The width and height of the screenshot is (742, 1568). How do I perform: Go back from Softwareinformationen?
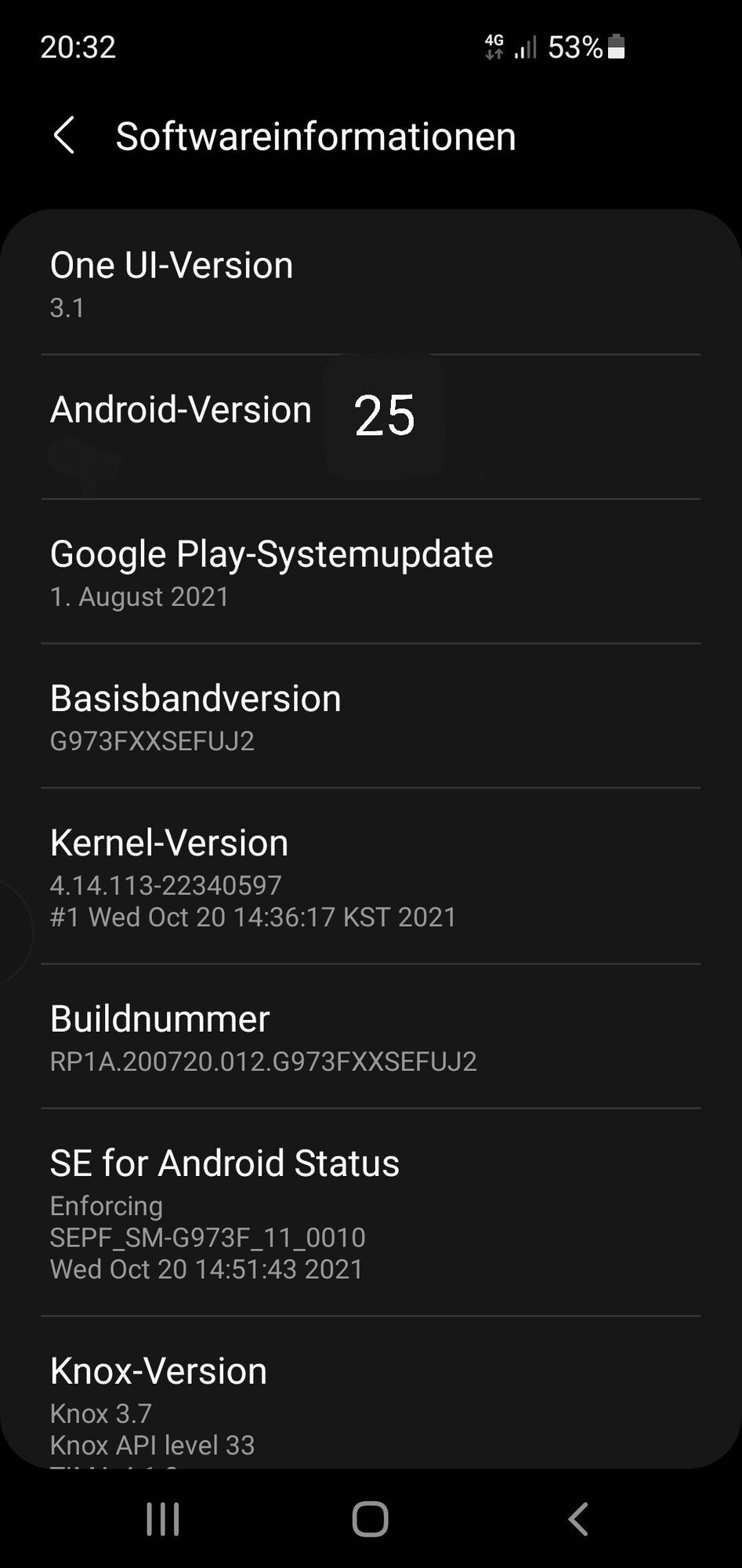pyautogui.click(x=64, y=136)
